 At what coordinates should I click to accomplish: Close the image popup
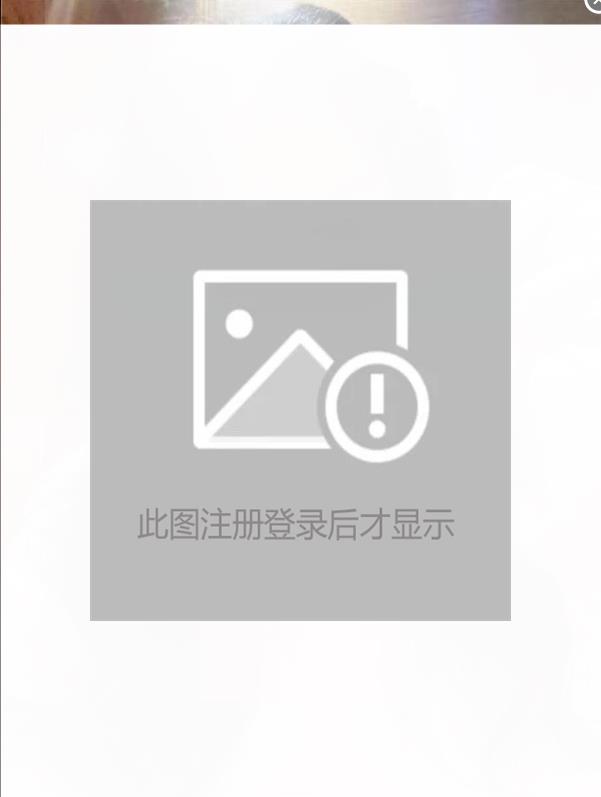click(x=593, y=5)
